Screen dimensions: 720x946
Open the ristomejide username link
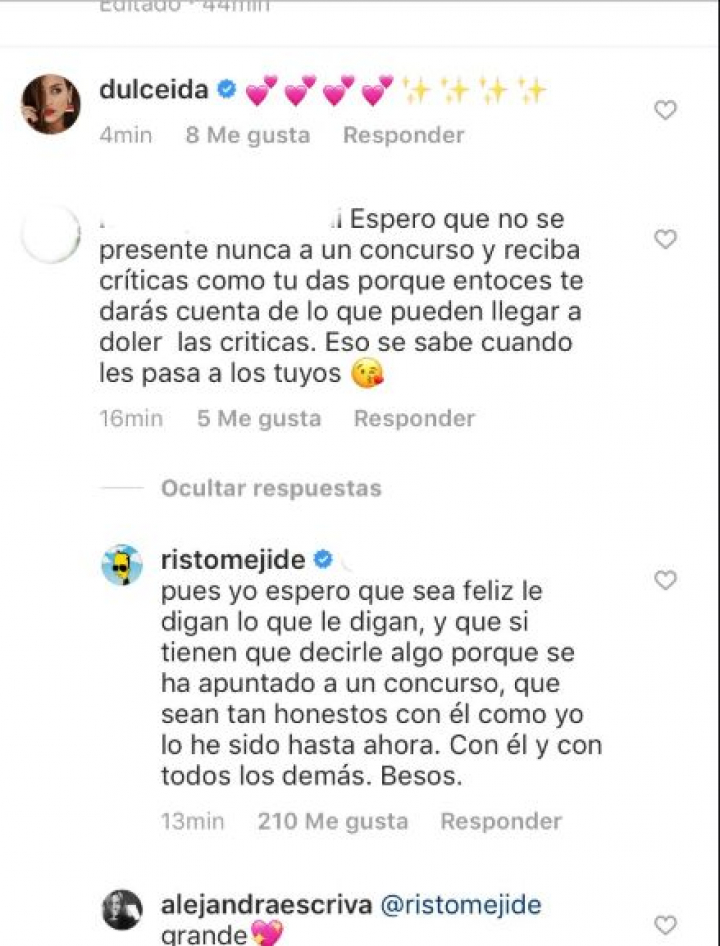pos(234,559)
